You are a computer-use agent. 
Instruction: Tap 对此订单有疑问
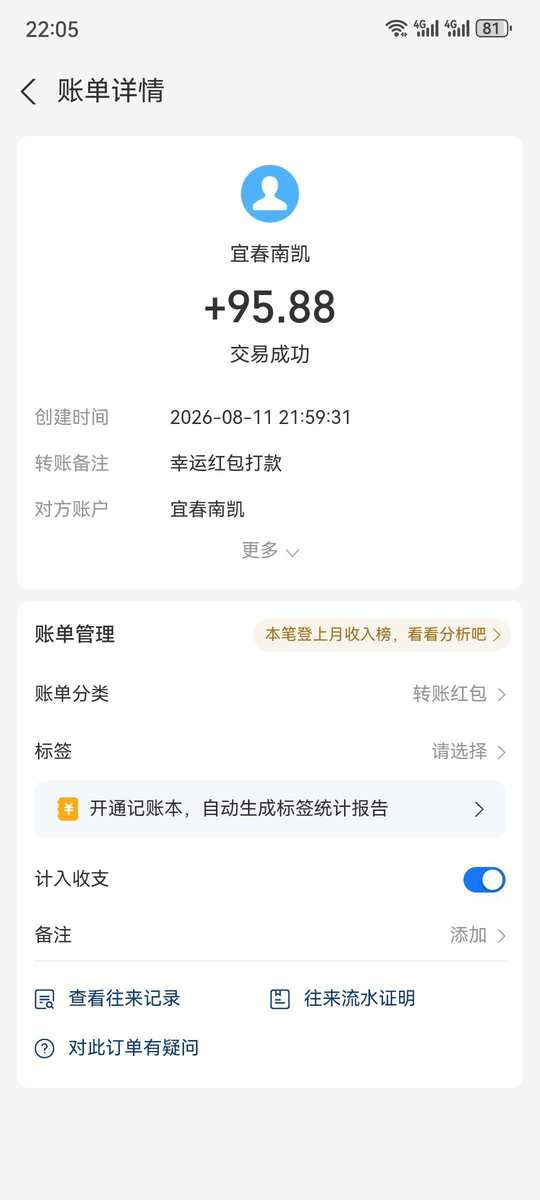(117, 1048)
